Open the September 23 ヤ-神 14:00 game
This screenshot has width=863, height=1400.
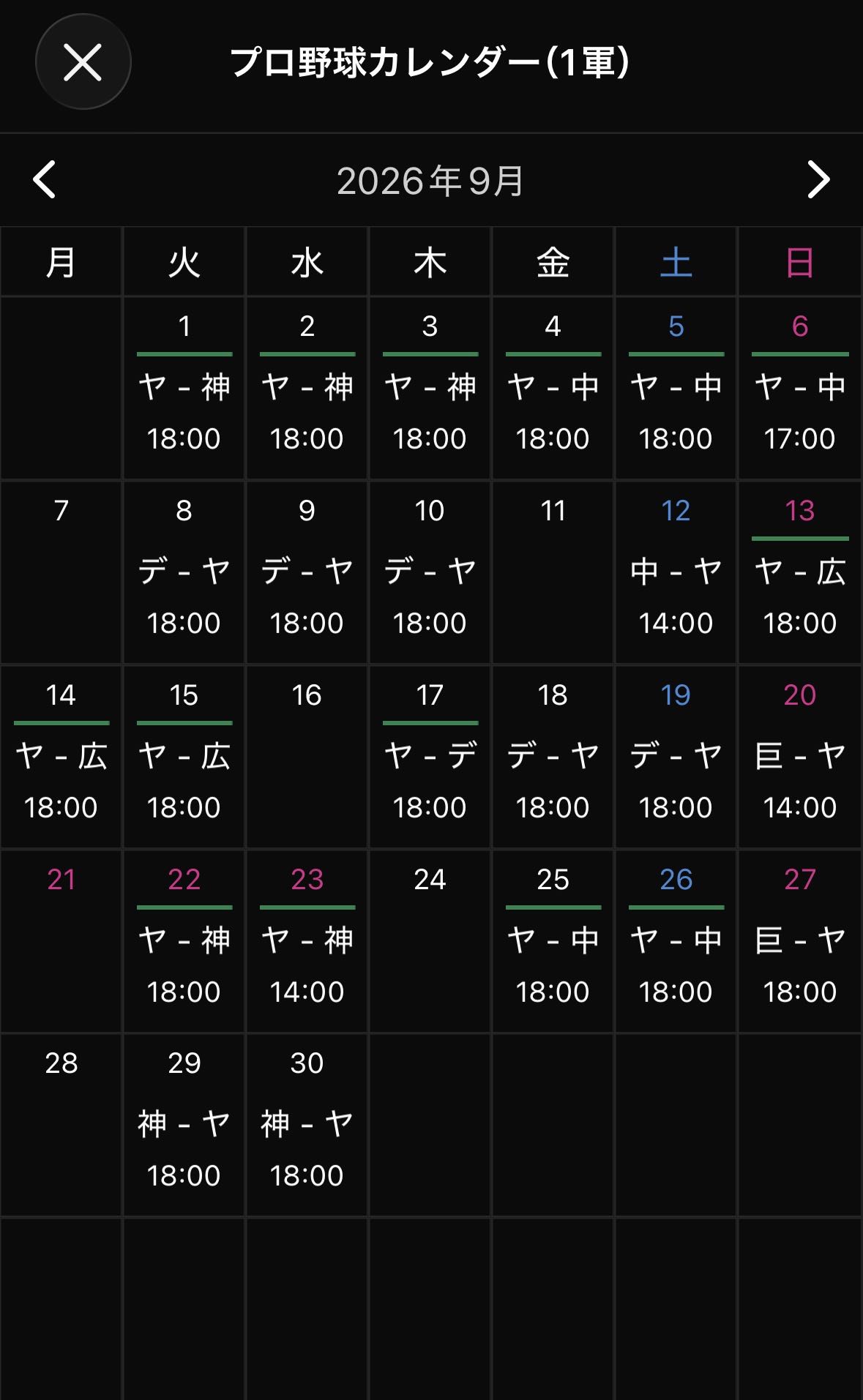pos(307,941)
